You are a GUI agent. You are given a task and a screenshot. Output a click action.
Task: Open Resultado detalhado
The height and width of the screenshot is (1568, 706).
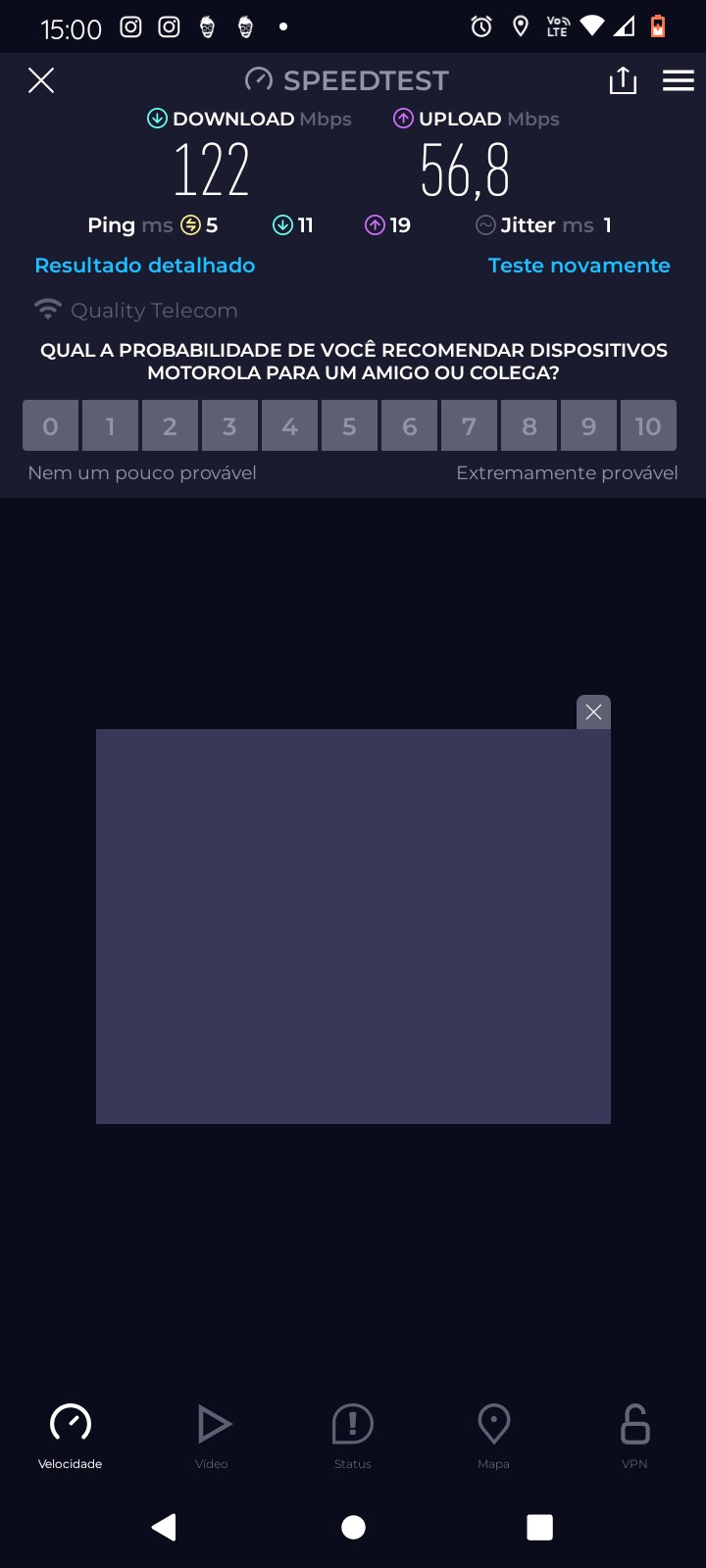[x=145, y=266]
